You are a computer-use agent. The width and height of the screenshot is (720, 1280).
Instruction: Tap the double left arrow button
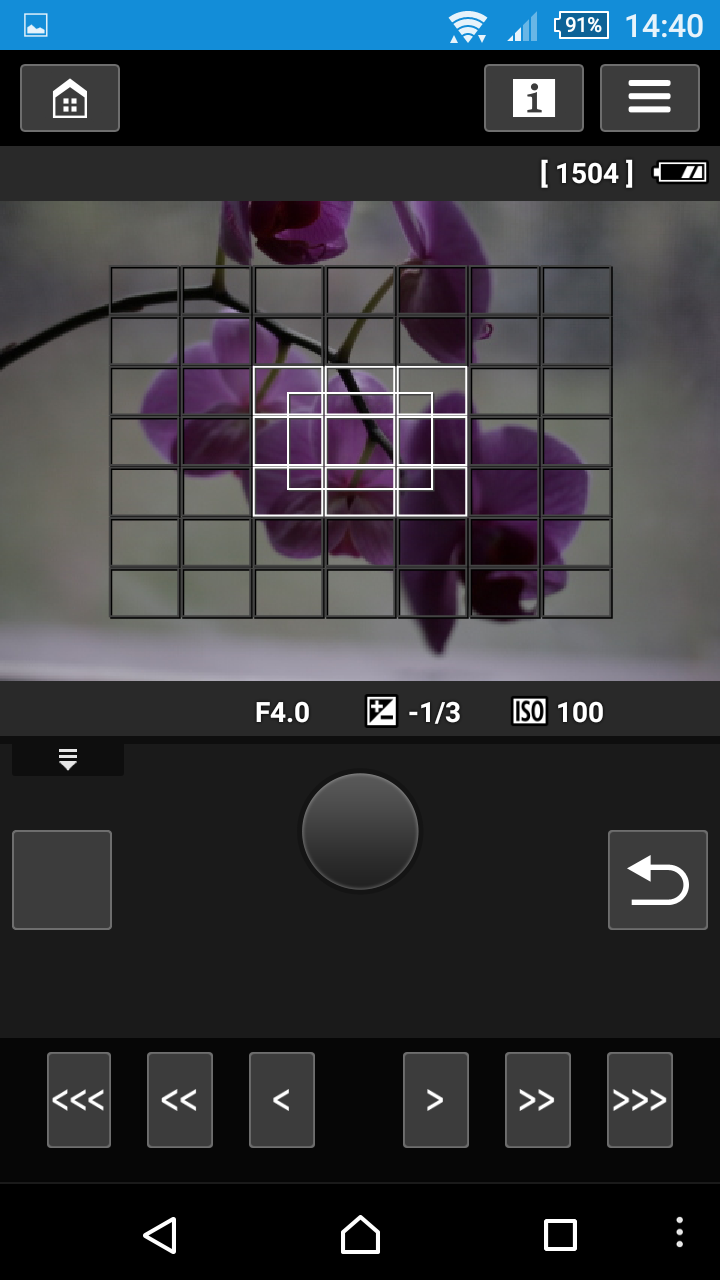pos(180,1100)
